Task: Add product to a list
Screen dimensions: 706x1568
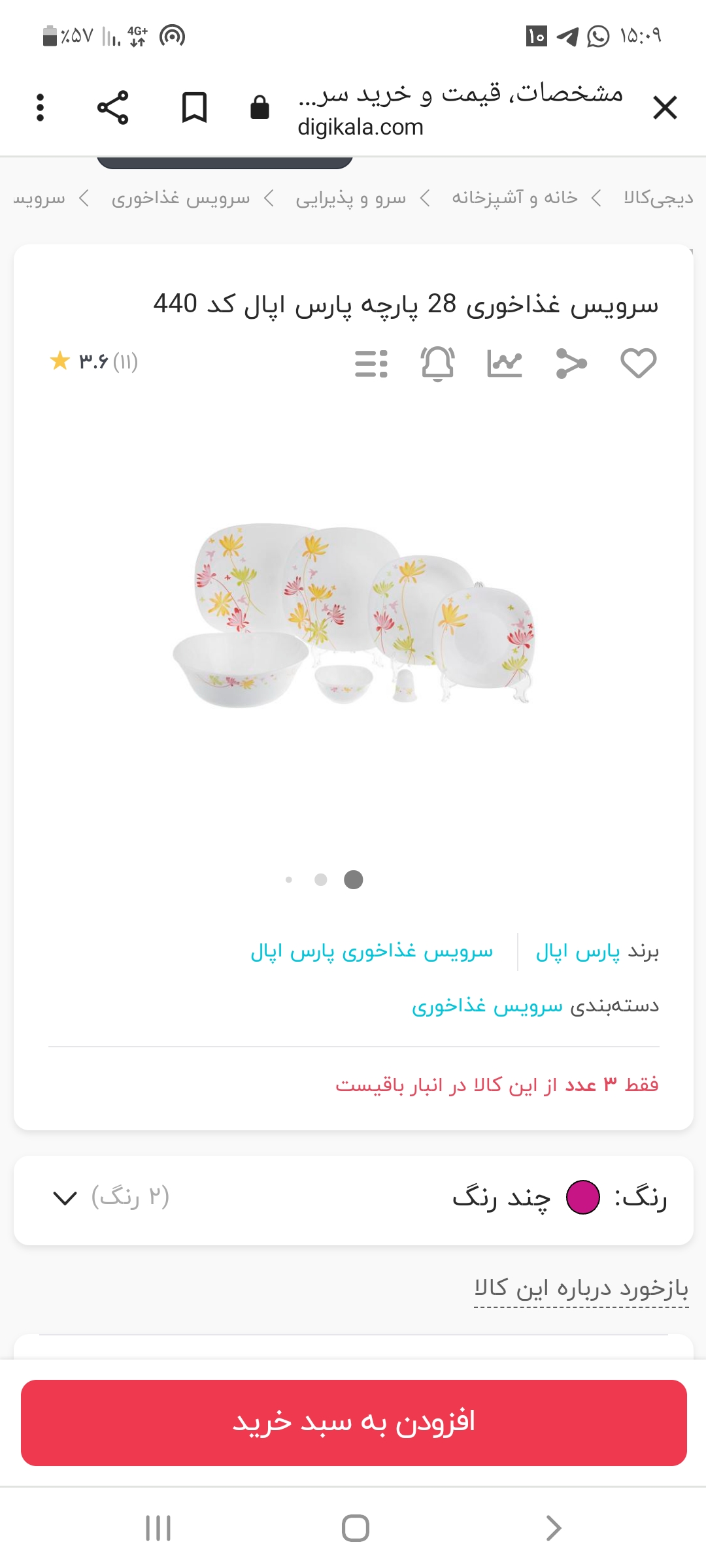Action: pos(371,363)
